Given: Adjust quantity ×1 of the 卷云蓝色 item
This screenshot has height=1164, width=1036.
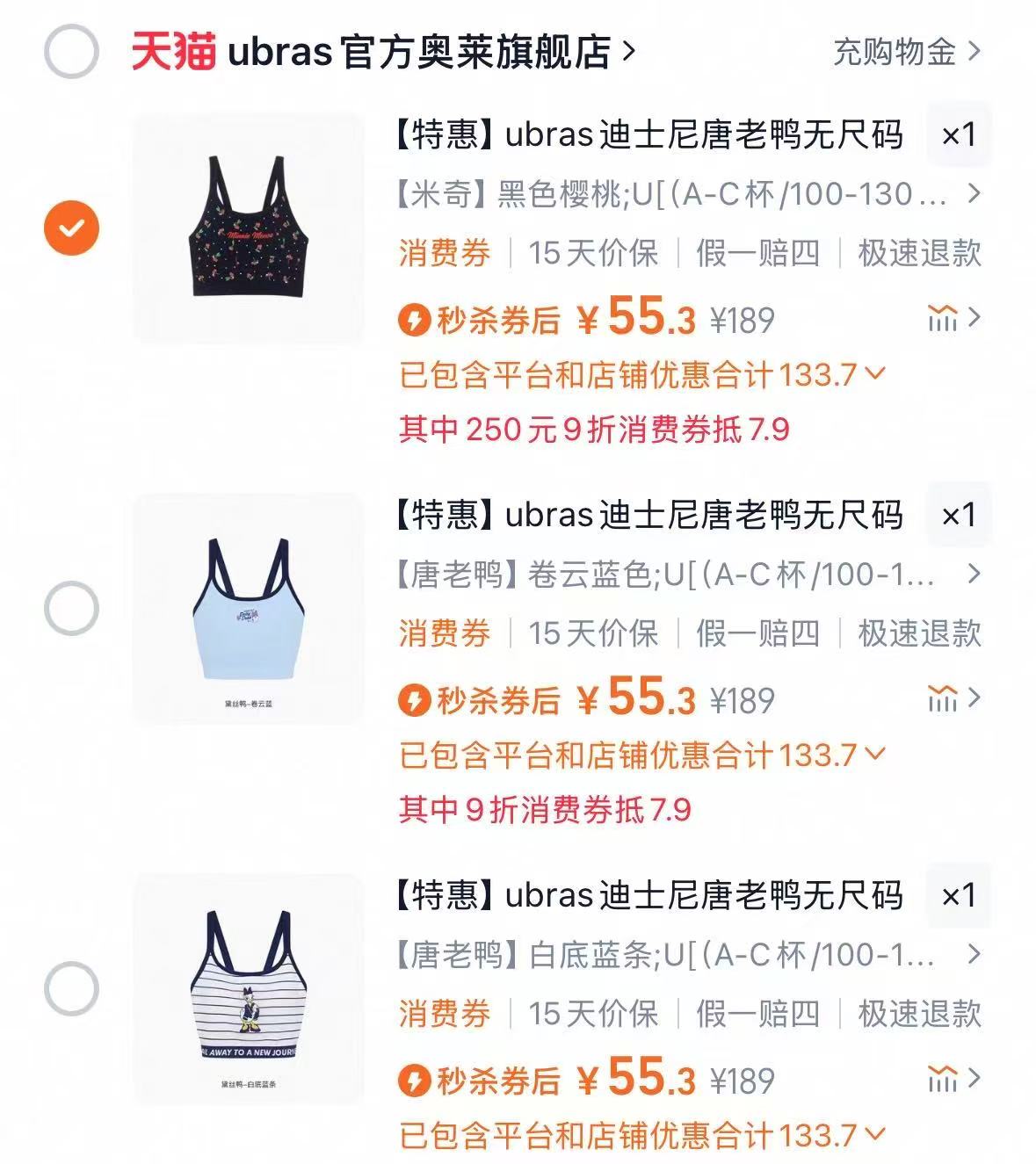Looking at the screenshot, I should coord(959,516).
